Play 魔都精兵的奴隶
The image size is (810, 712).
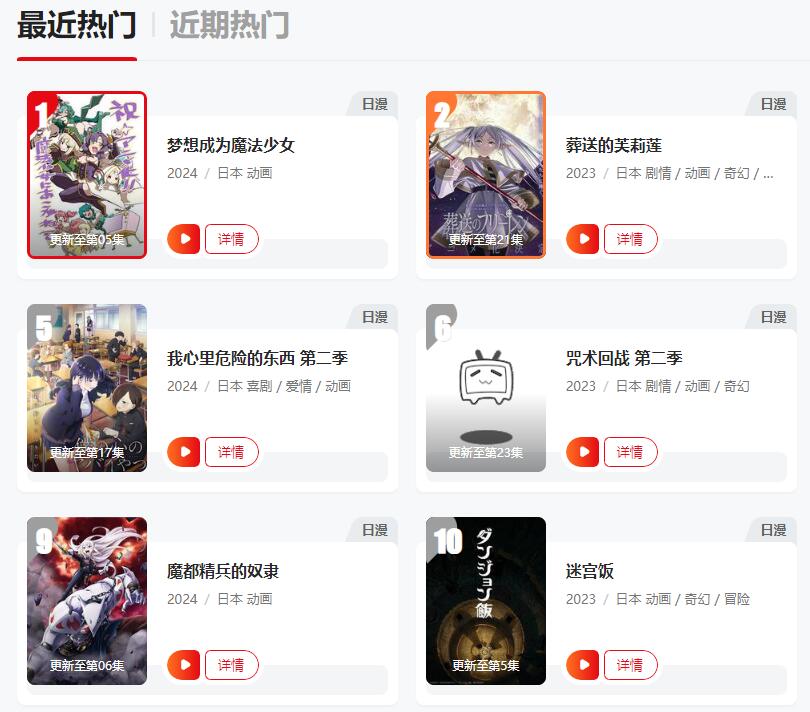183,665
